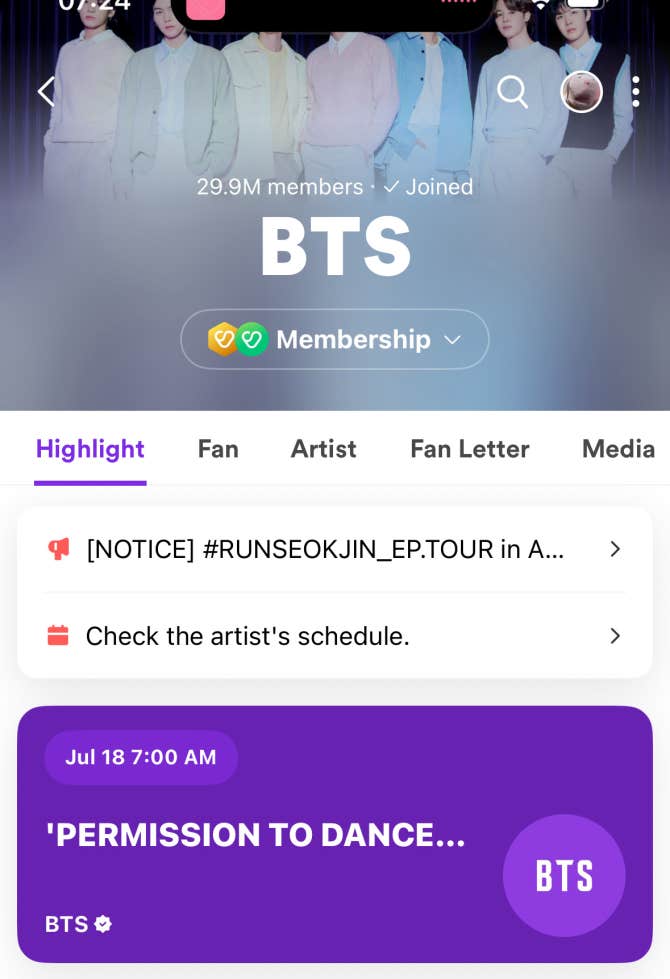This screenshot has width=670, height=979.
Task: Check the artist's schedule
Action: click(x=335, y=636)
